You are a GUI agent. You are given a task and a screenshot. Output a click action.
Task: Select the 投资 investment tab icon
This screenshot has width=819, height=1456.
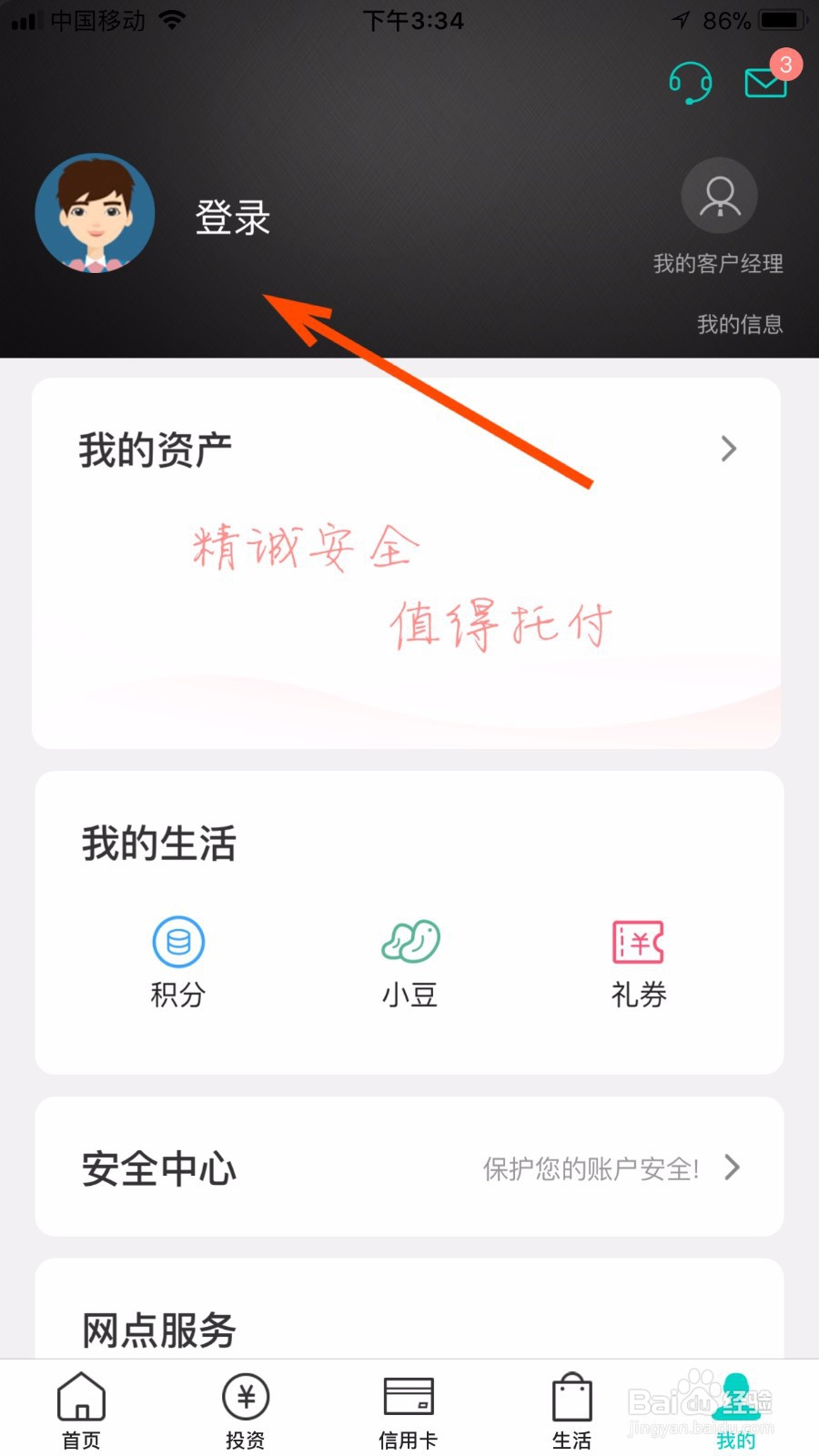point(244,1397)
